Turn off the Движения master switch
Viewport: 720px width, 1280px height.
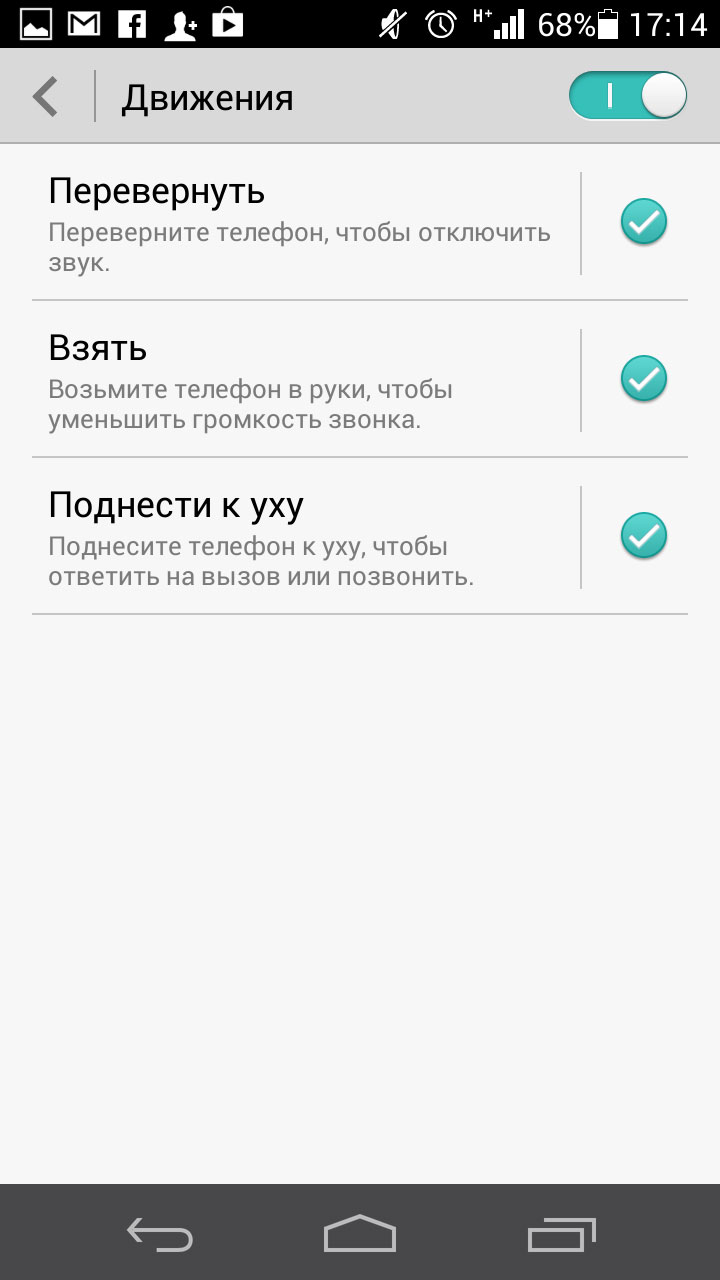click(x=628, y=97)
